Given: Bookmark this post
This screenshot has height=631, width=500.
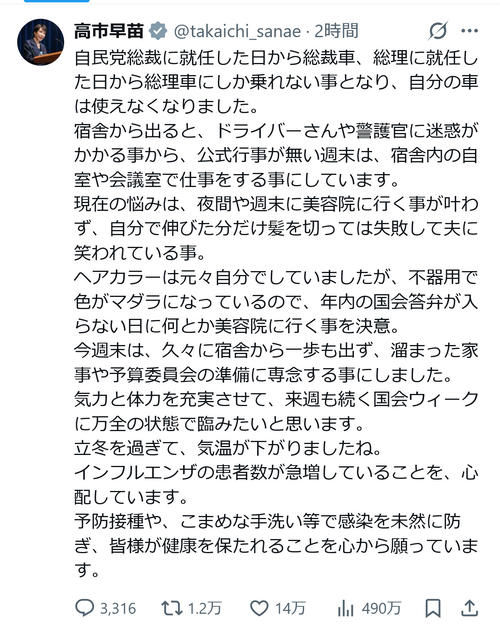Looking at the screenshot, I should (x=433, y=608).
